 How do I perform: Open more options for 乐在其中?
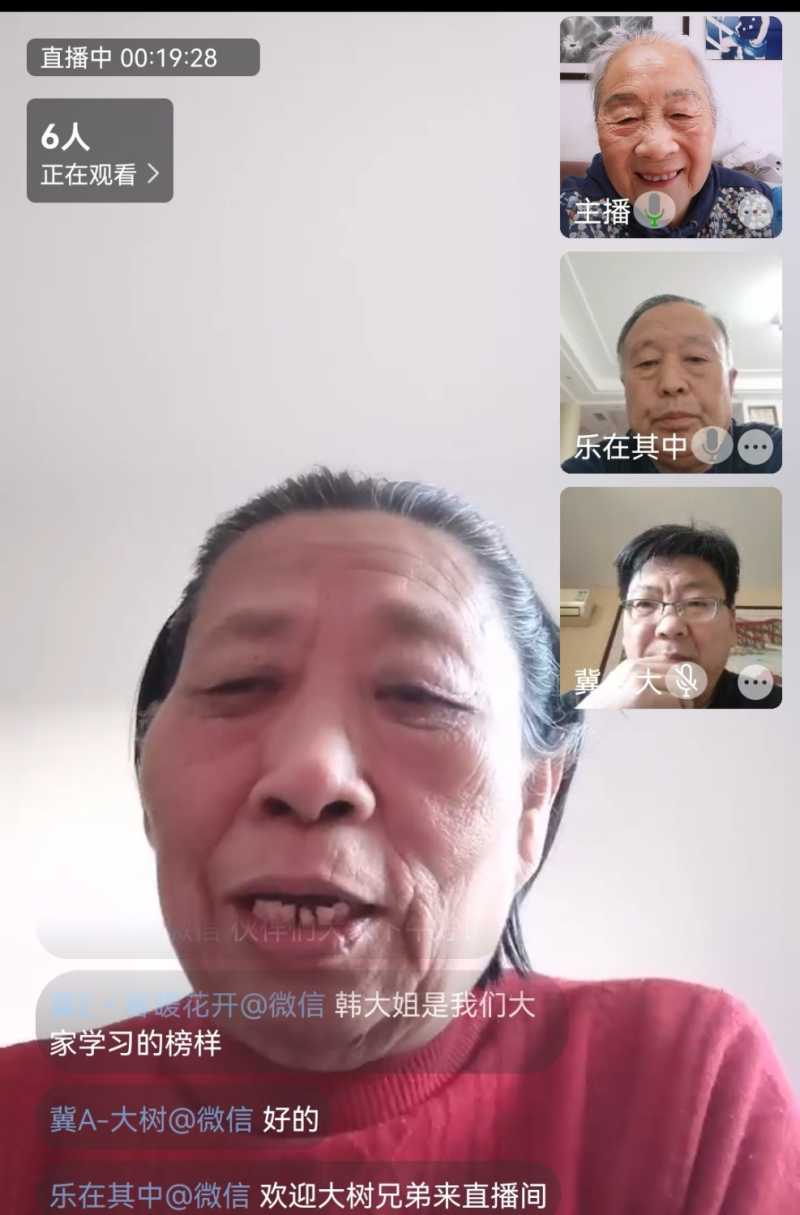pos(756,447)
